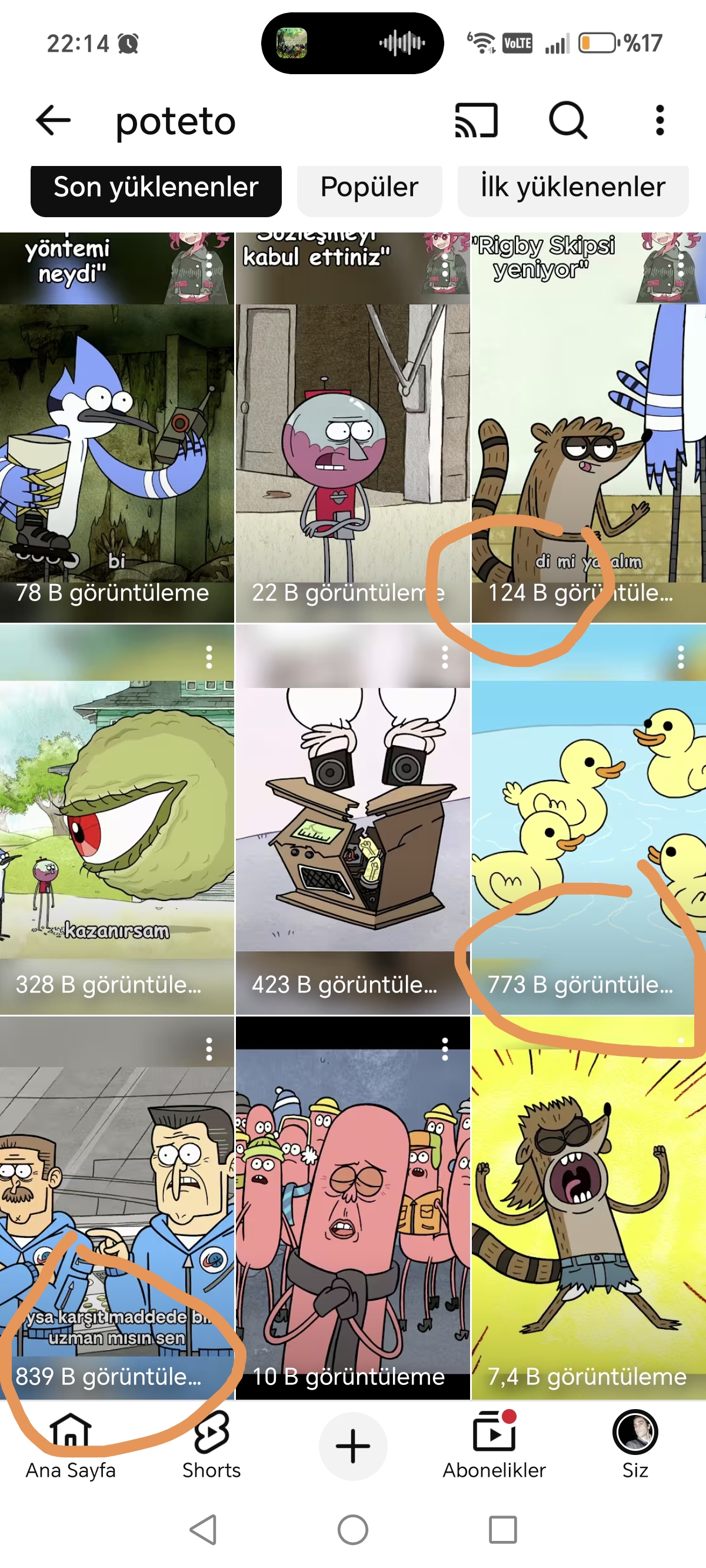
Task: Open options on the hot dogs video
Action: pos(446,1049)
